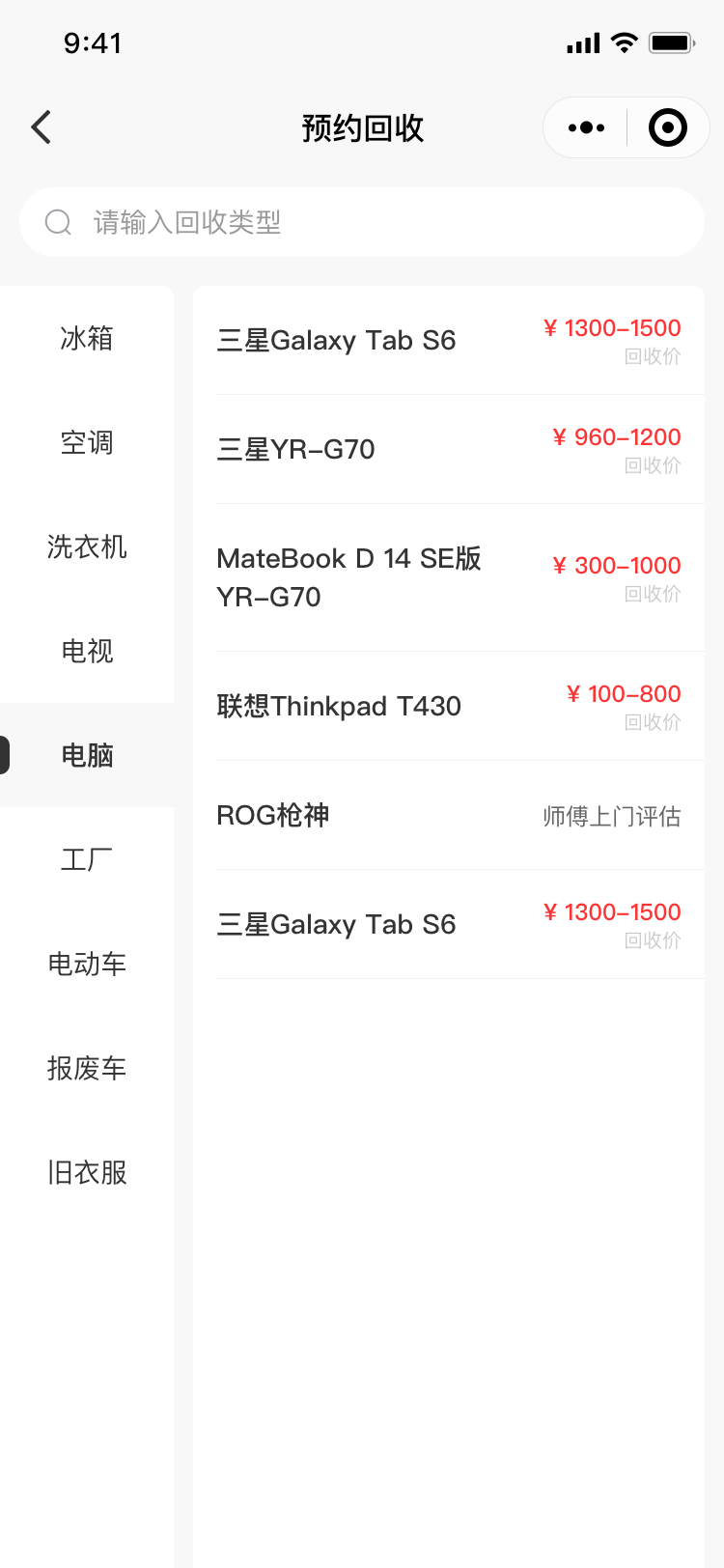
Task: Open the mini program three-dot menu
Action: pos(586,127)
